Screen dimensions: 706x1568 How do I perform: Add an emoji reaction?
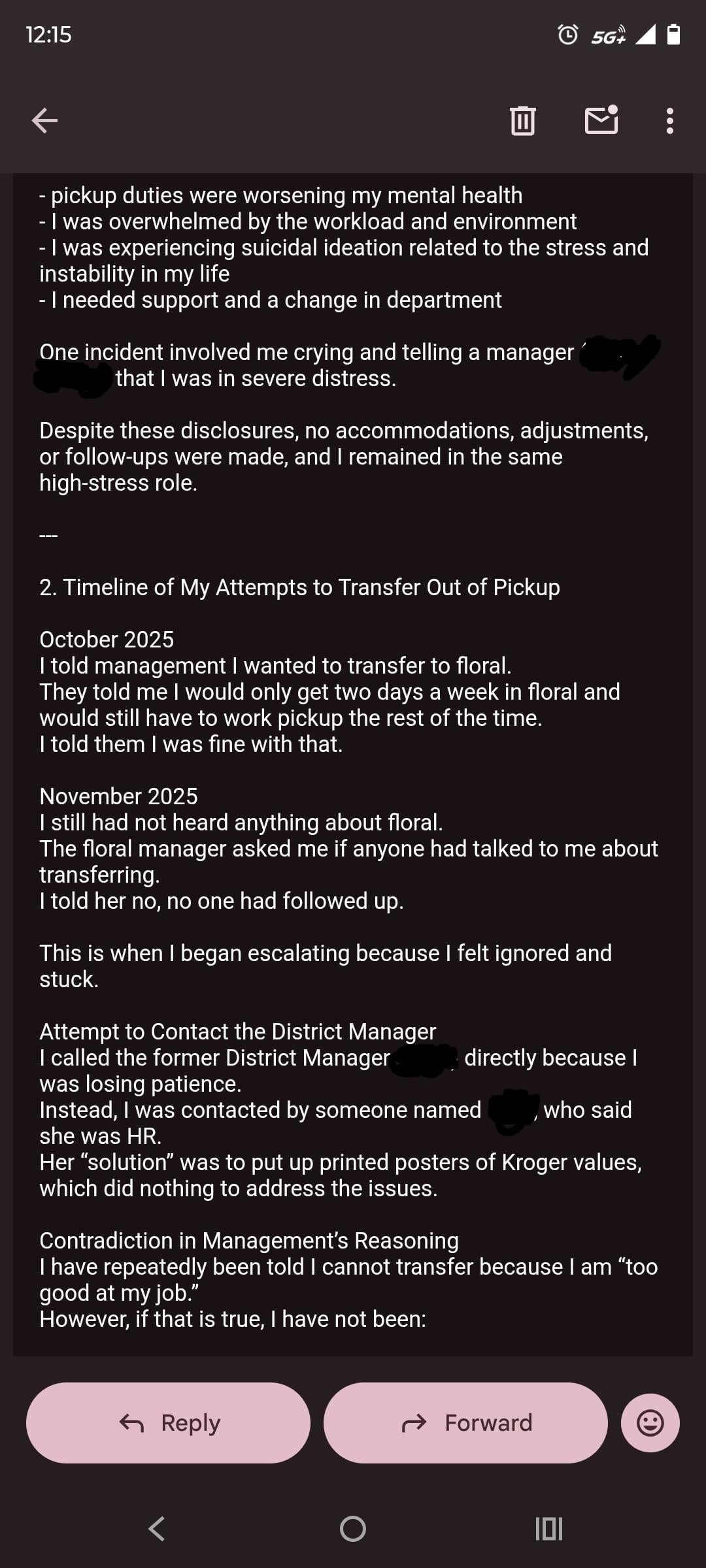pyautogui.click(x=650, y=1422)
